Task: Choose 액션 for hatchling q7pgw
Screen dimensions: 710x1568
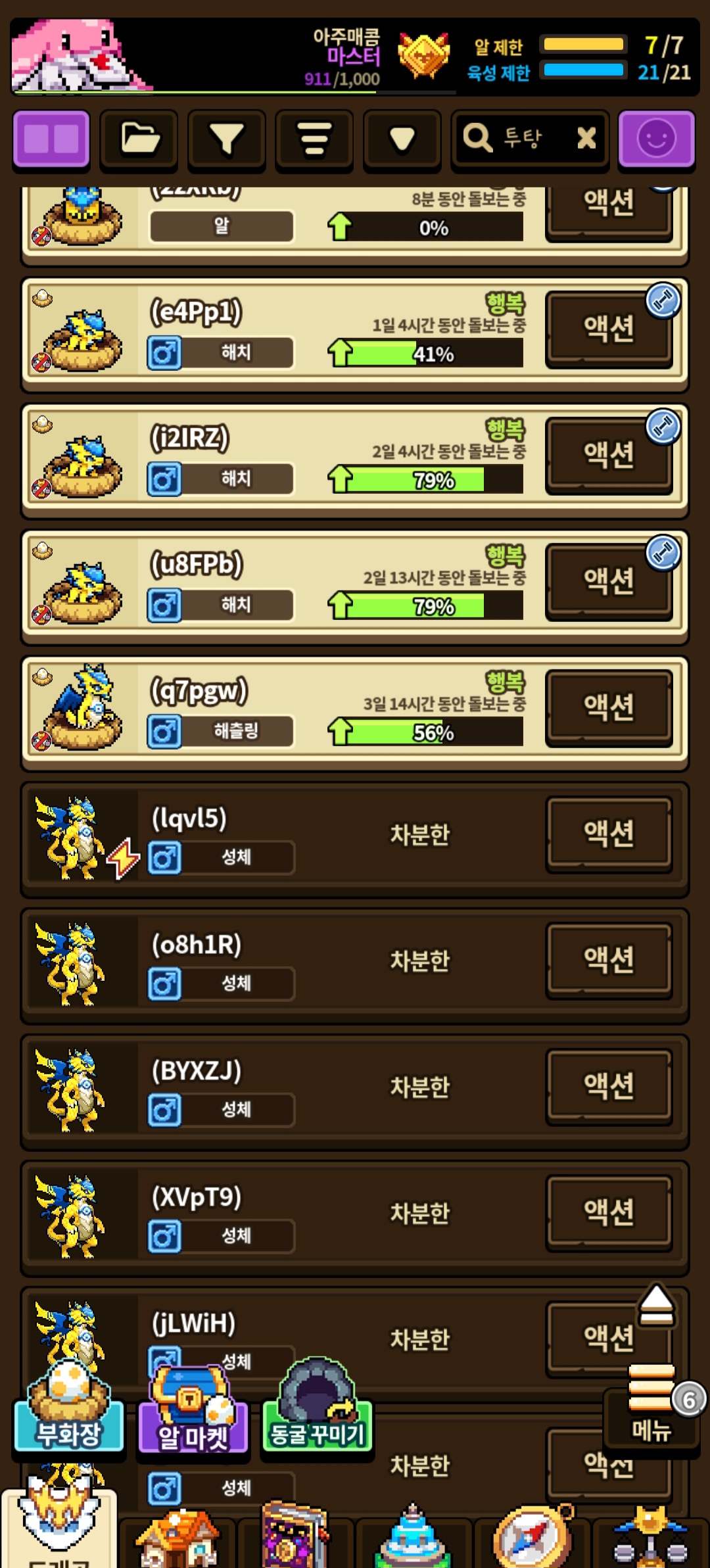Action: 609,707
